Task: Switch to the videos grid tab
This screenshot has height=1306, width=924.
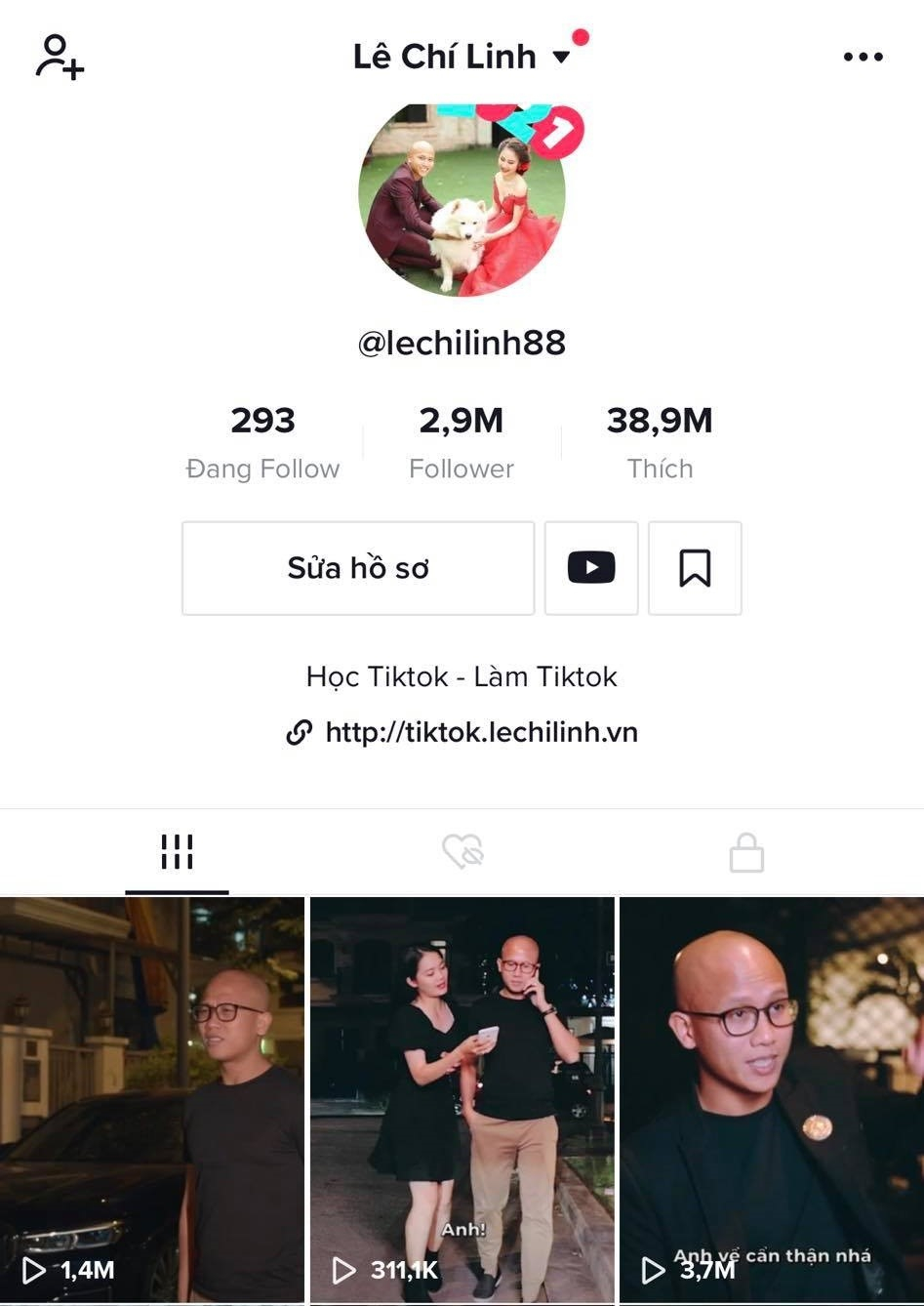Action: (x=177, y=852)
